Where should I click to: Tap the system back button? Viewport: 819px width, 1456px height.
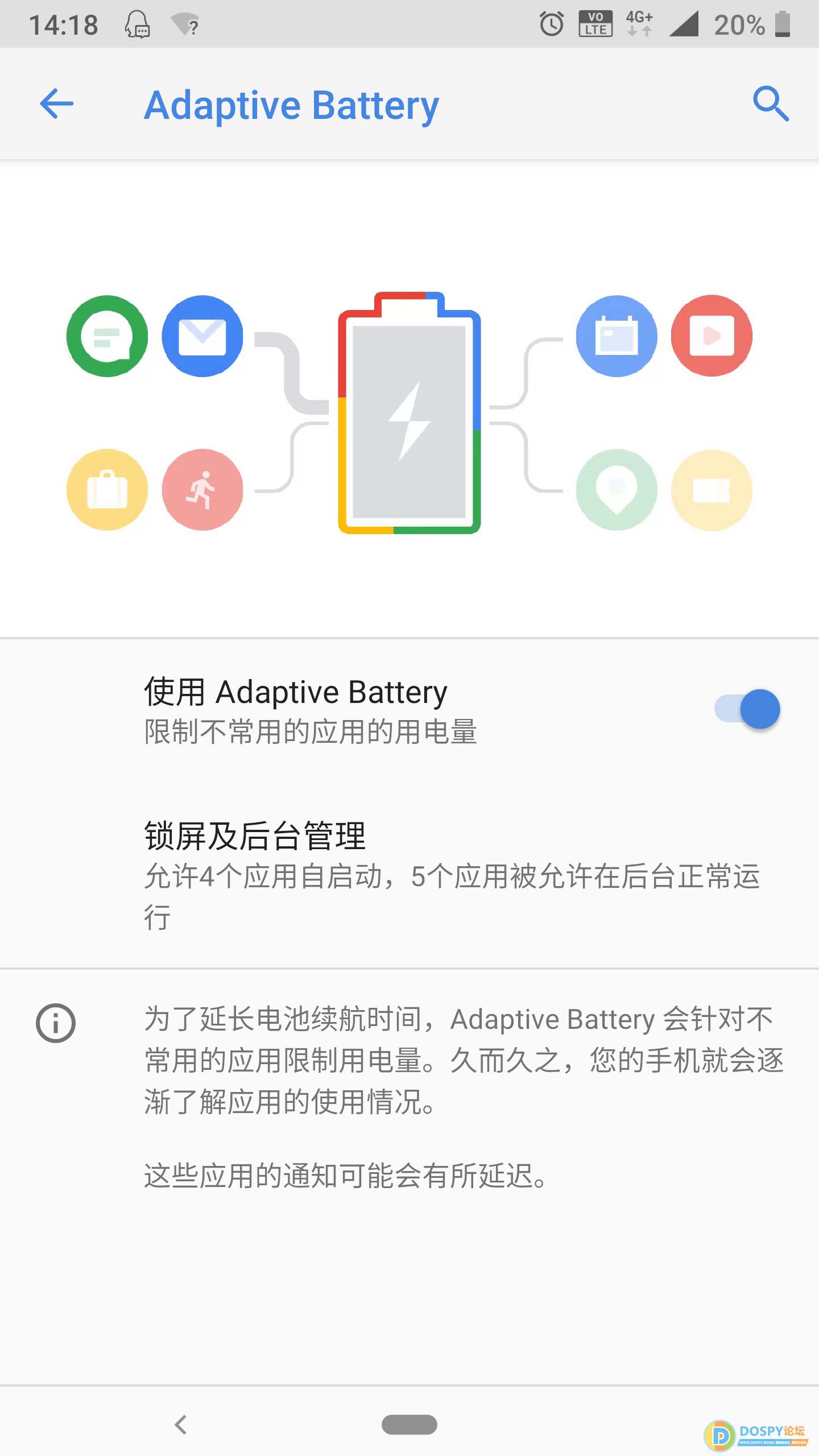181,1425
